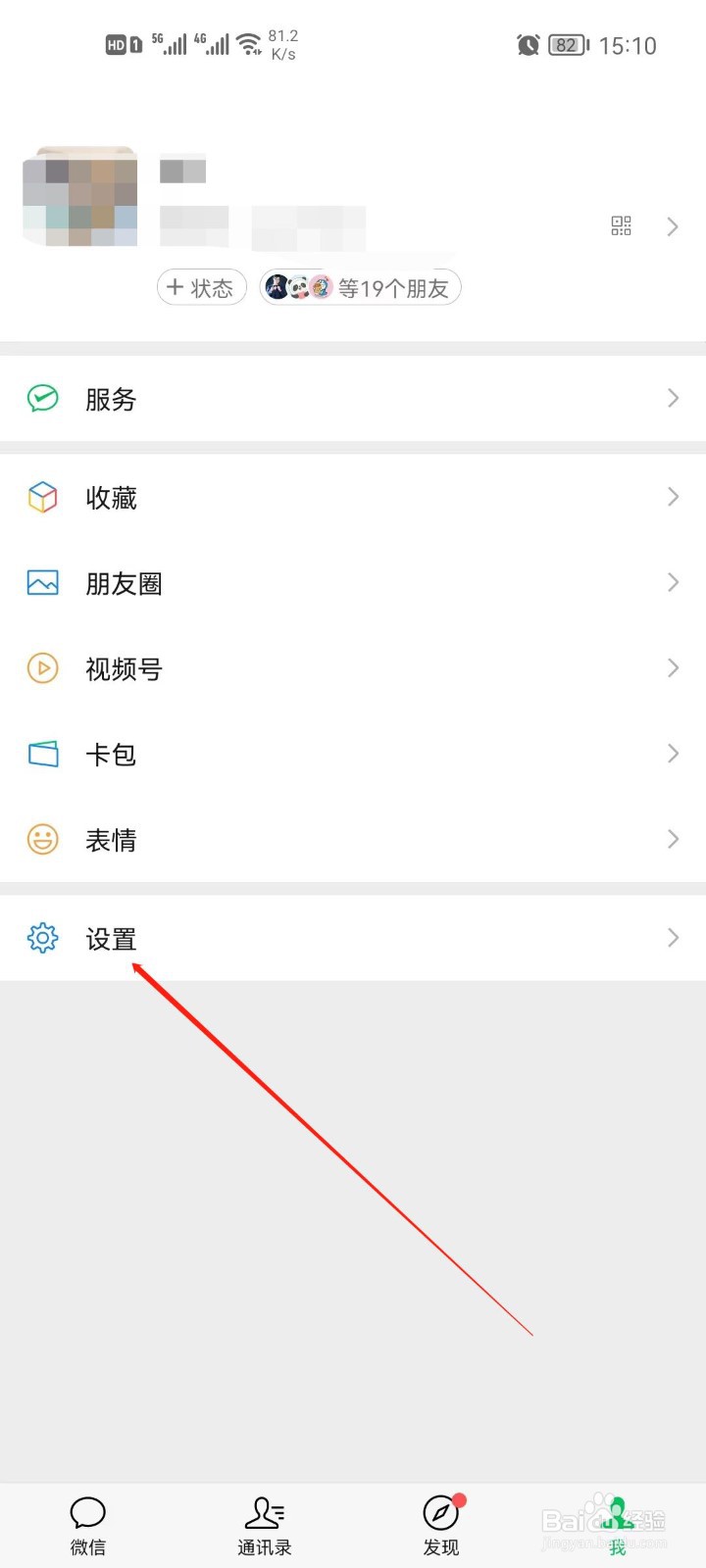The width and height of the screenshot is (706, 1568).
Task: Open Card Package wallet icon
Action: click(x=42, y=754)
